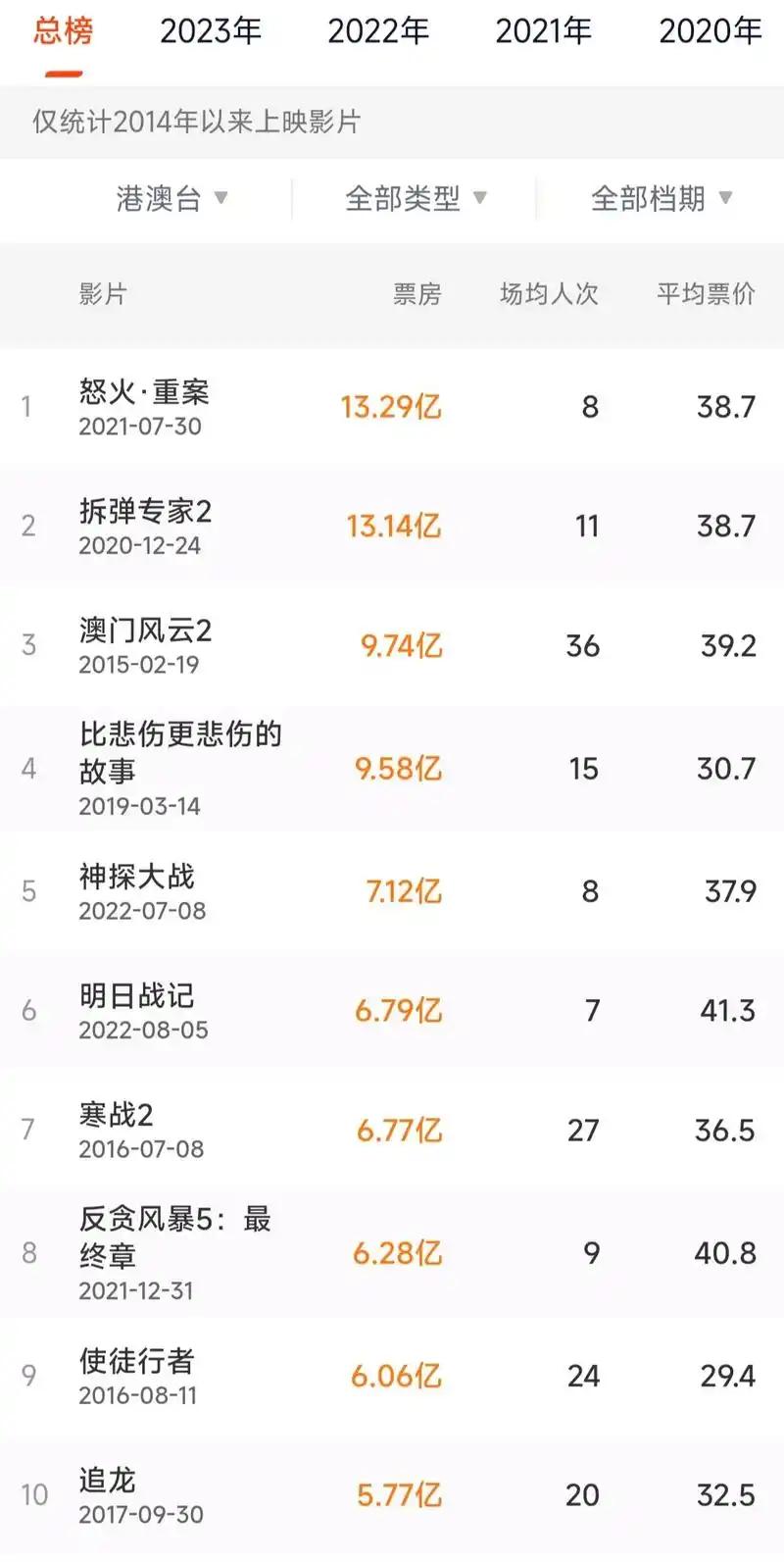Switch to the 2022年 tab
The image size is (784, 1562).
coord(376,31)
